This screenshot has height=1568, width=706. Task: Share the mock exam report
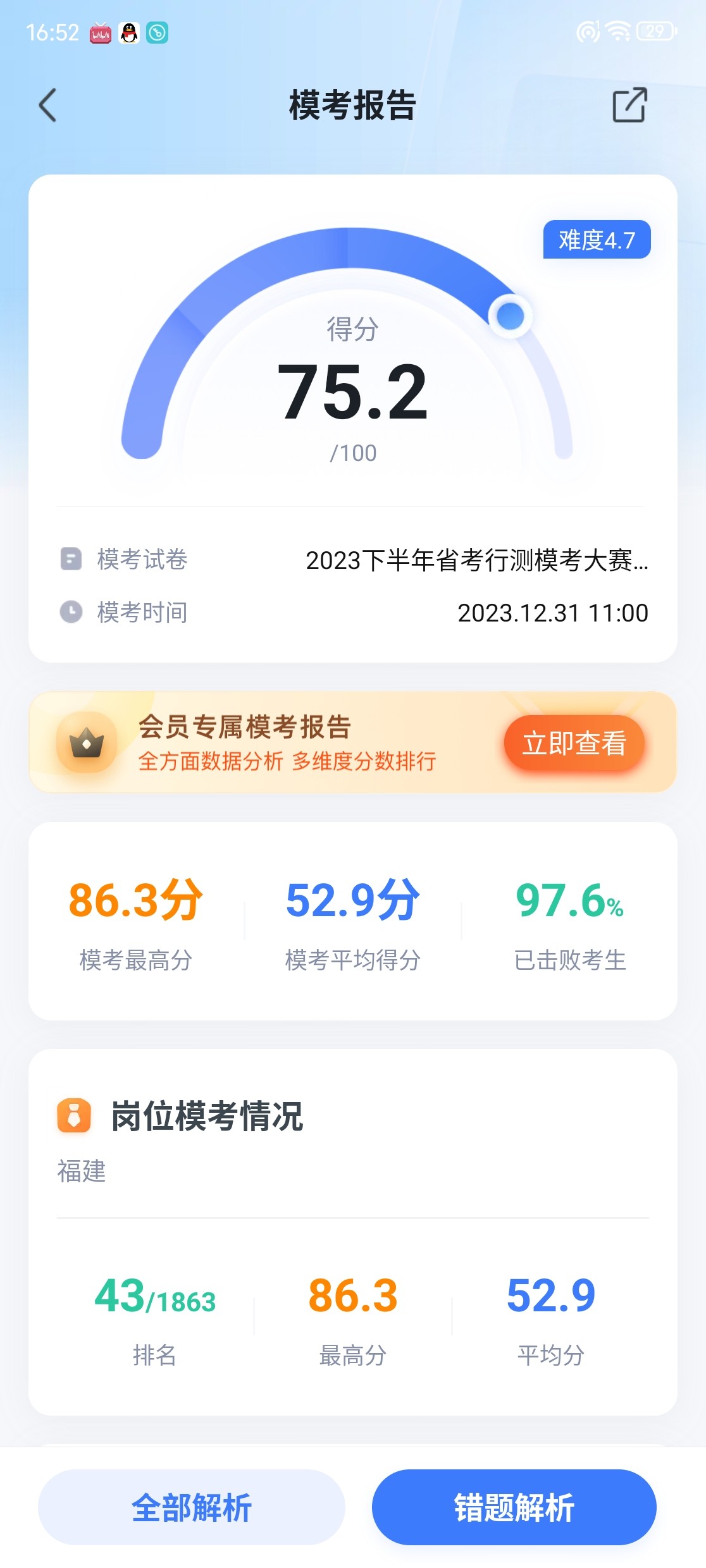[629, 105]
